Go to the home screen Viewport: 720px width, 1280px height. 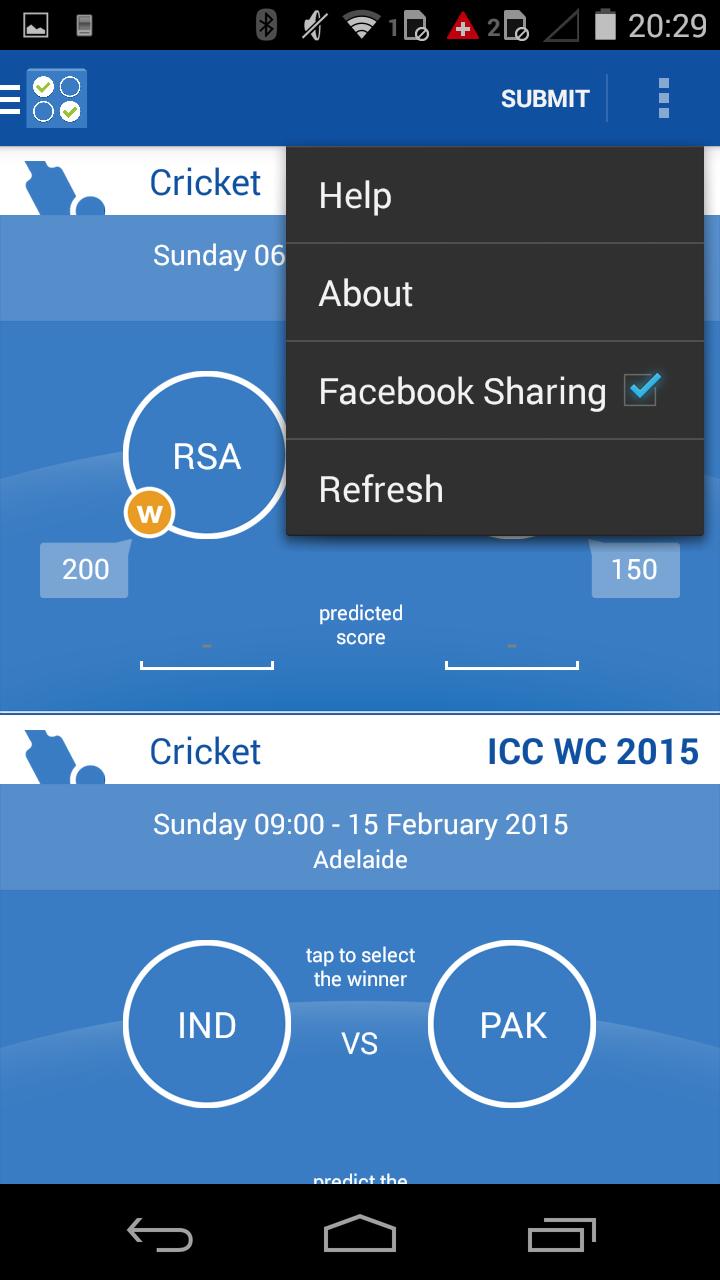[360, 1233]
